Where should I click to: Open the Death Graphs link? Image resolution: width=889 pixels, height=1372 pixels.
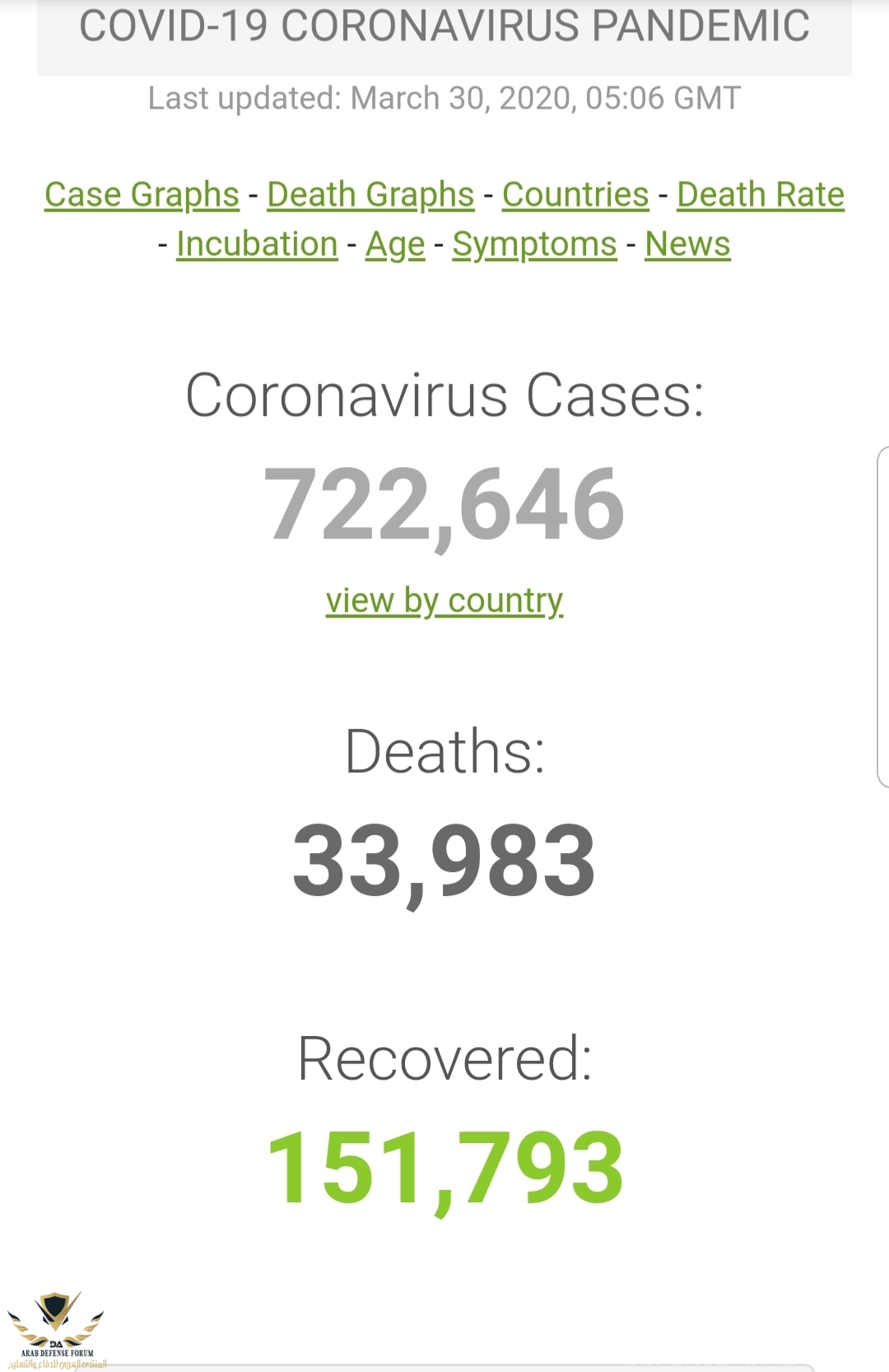coord(370,195)
